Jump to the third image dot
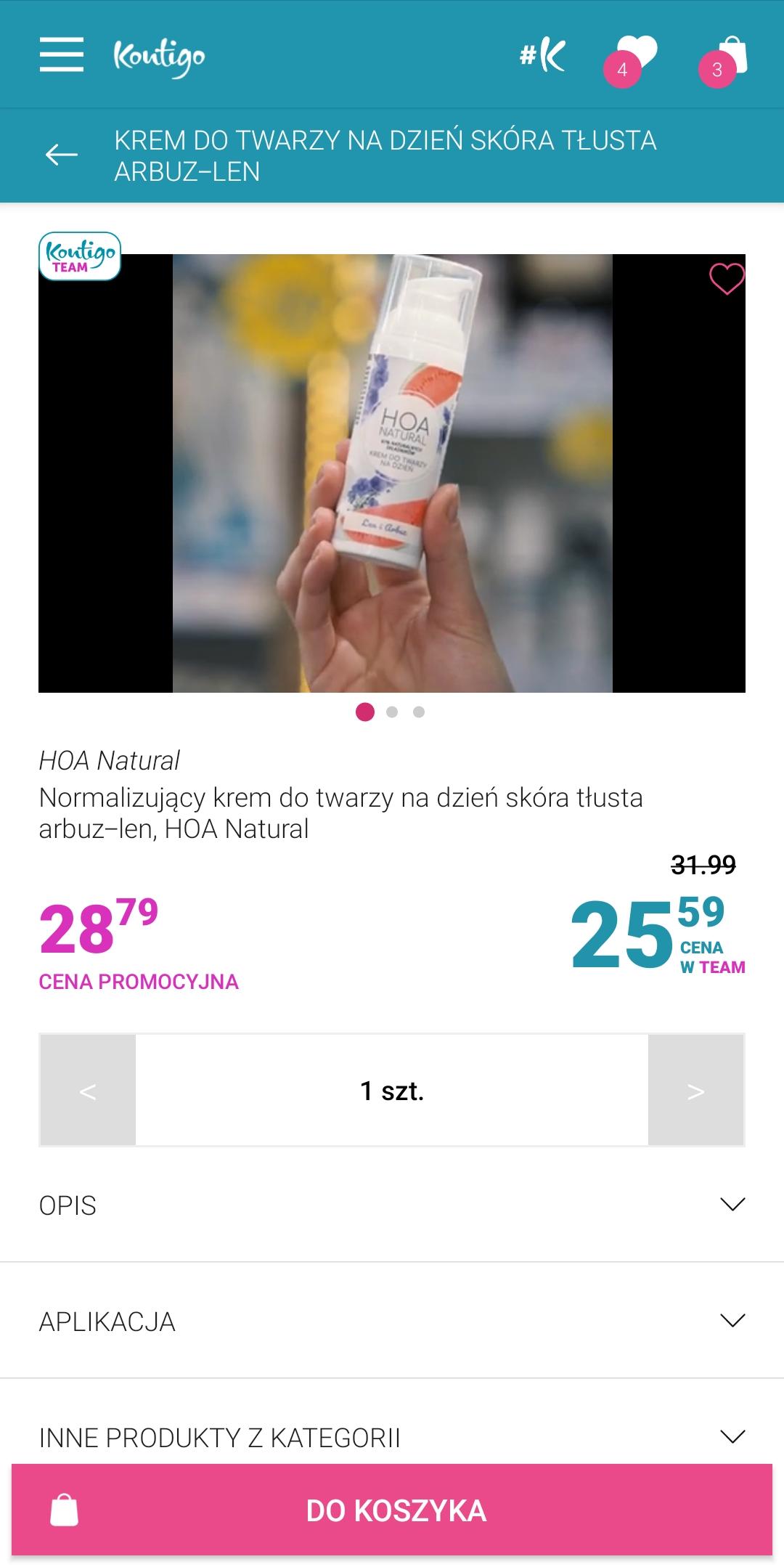 pyautogui.click(x=419, y=712)
